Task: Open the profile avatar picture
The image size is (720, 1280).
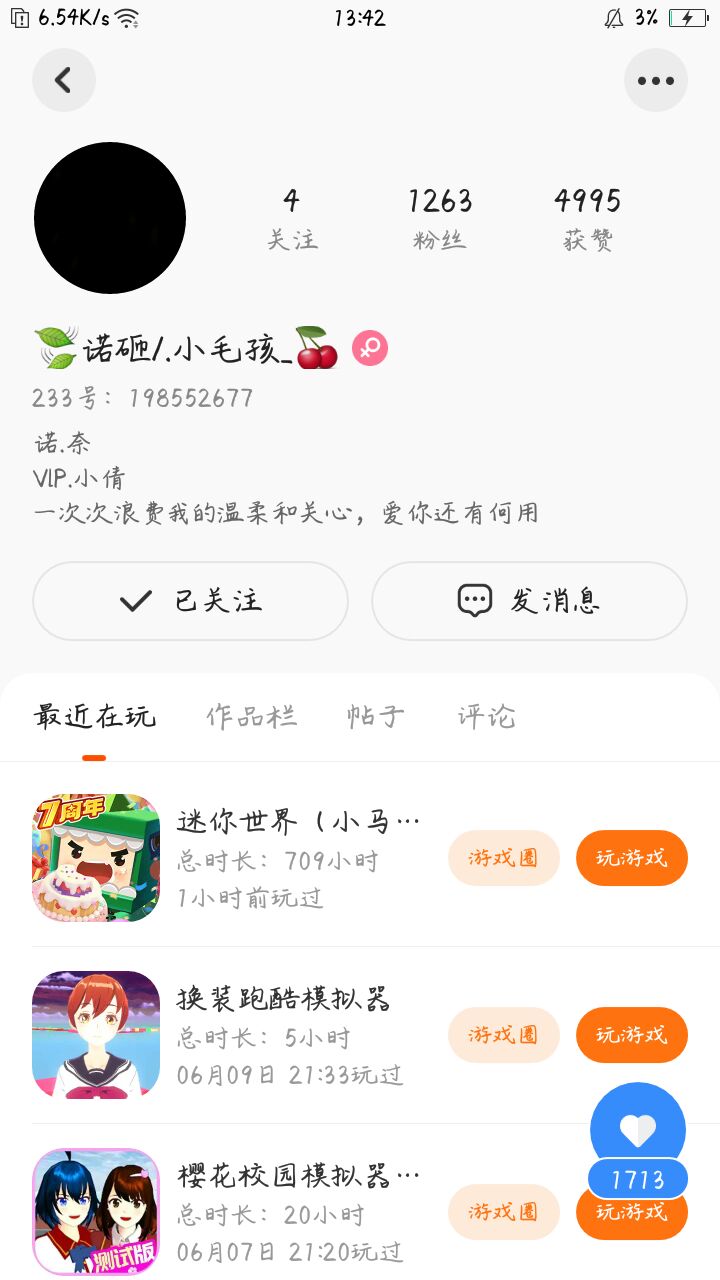Action: (110, 218)
